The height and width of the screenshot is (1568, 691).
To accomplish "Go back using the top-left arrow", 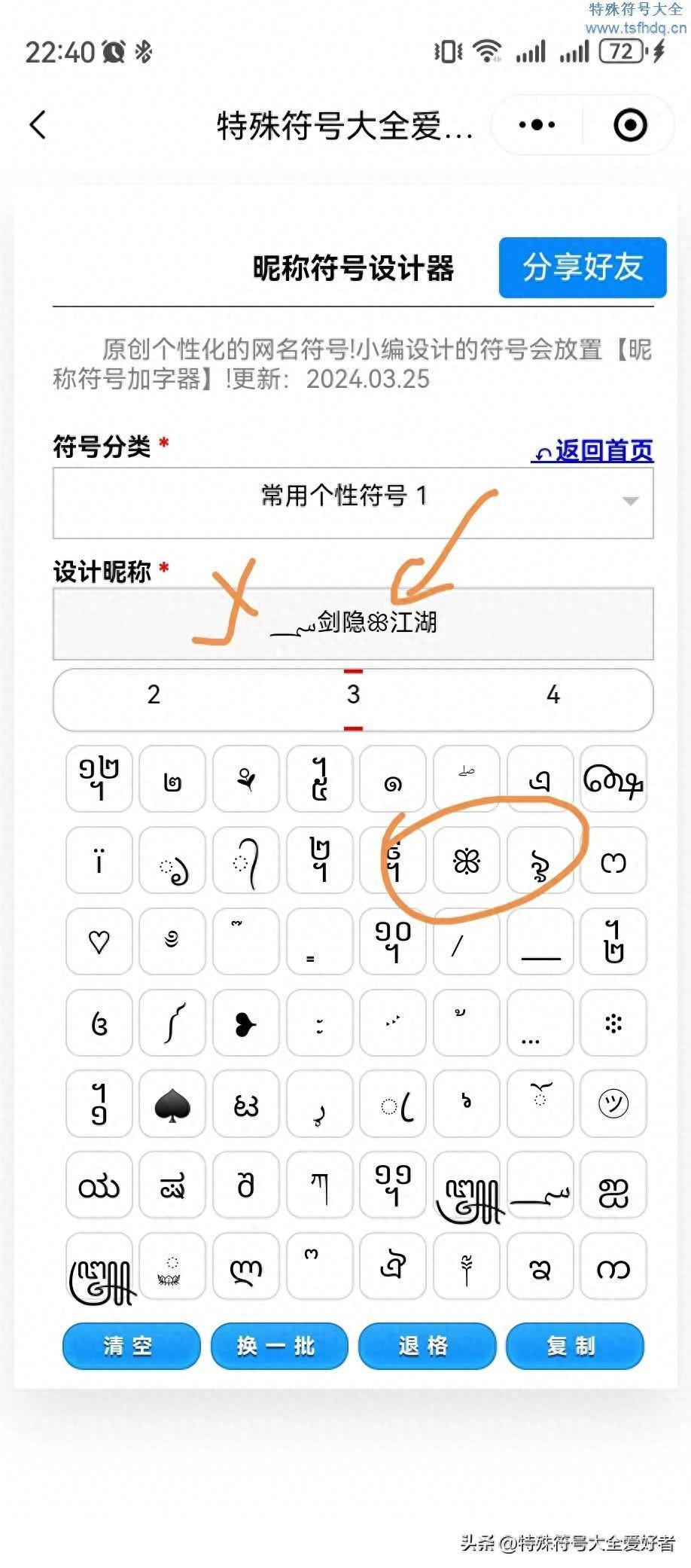I will click(x=38, y=125).
